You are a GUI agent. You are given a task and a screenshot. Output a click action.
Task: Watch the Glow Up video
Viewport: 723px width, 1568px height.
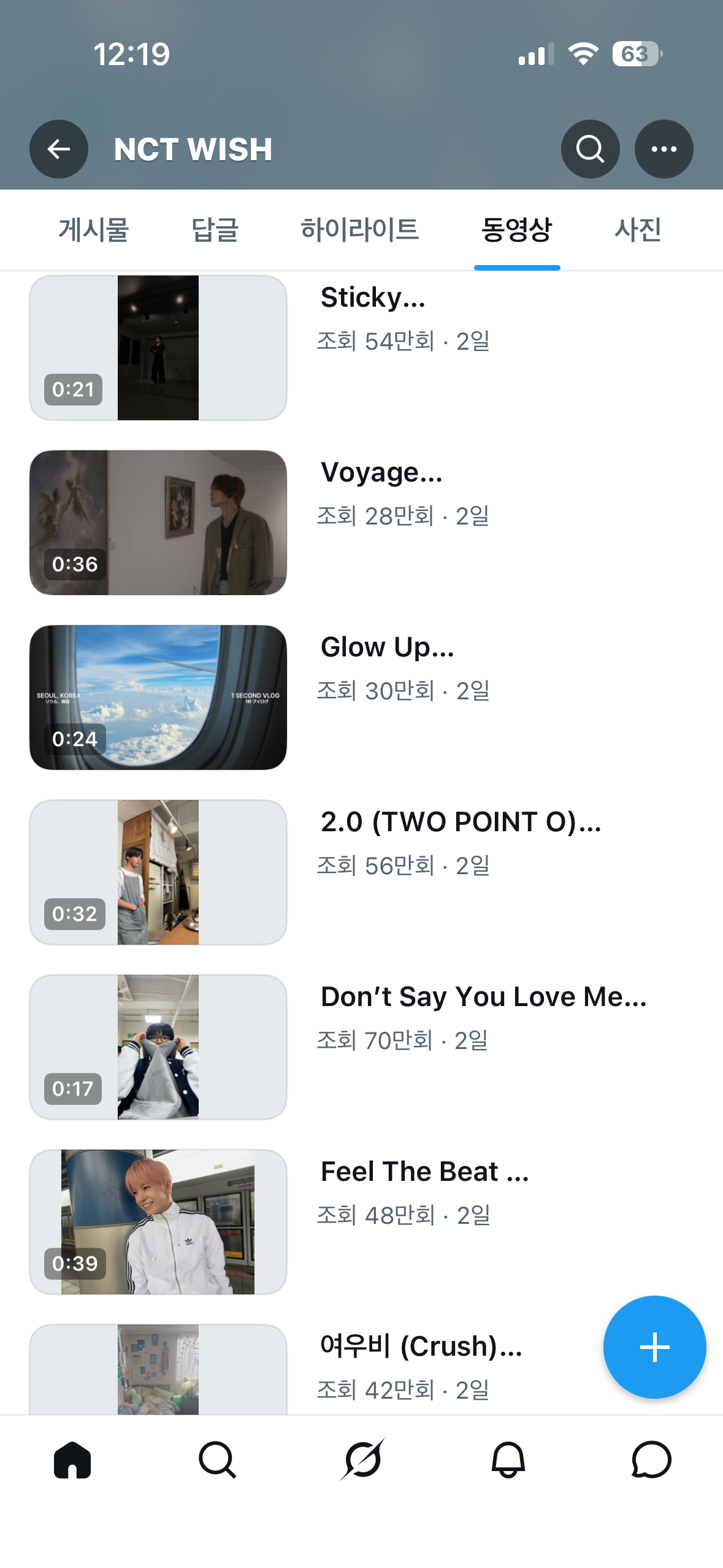(158, 698)
